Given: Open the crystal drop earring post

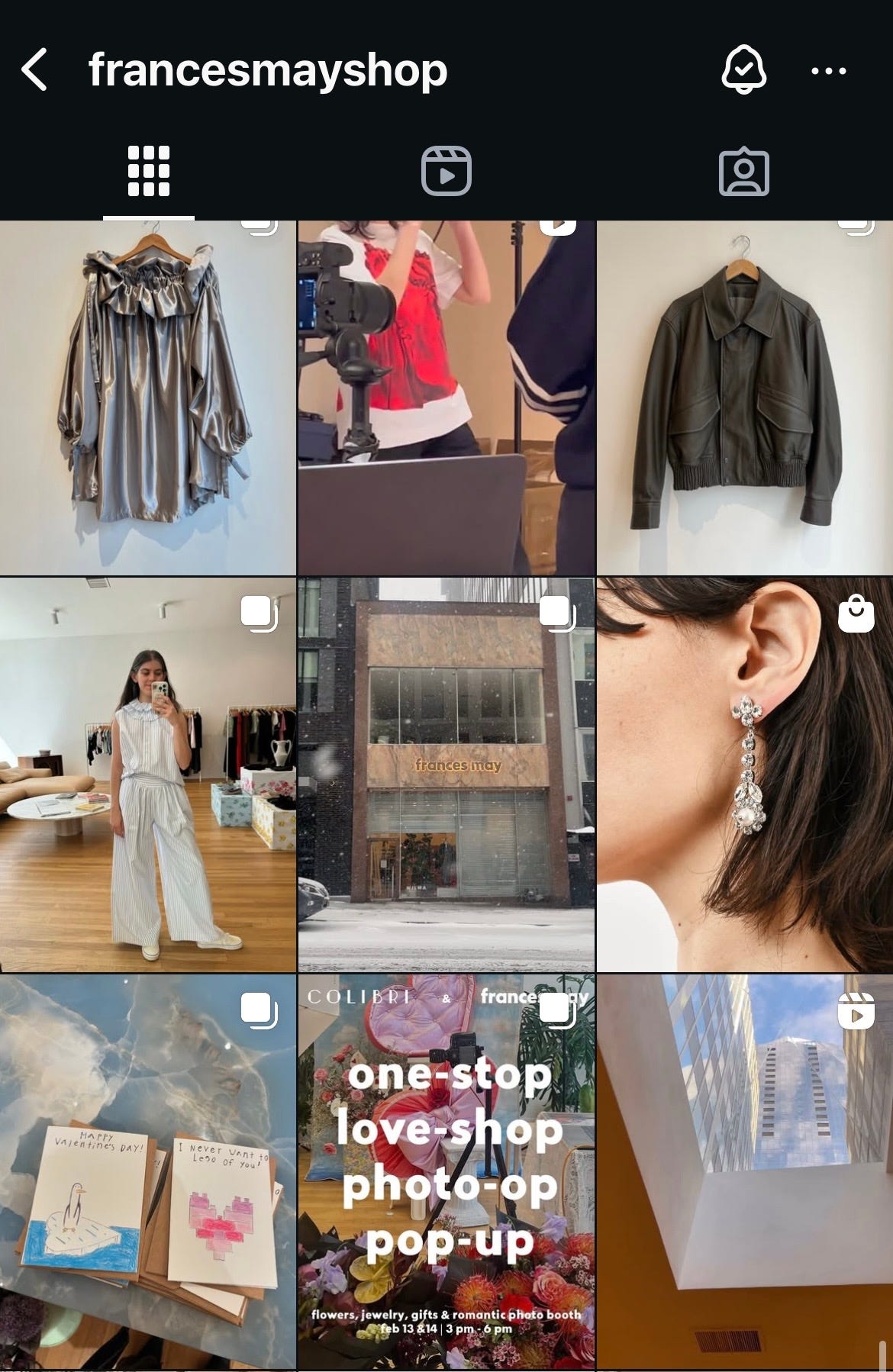Looking at the screenshot, I should click(x=744, y=775).
